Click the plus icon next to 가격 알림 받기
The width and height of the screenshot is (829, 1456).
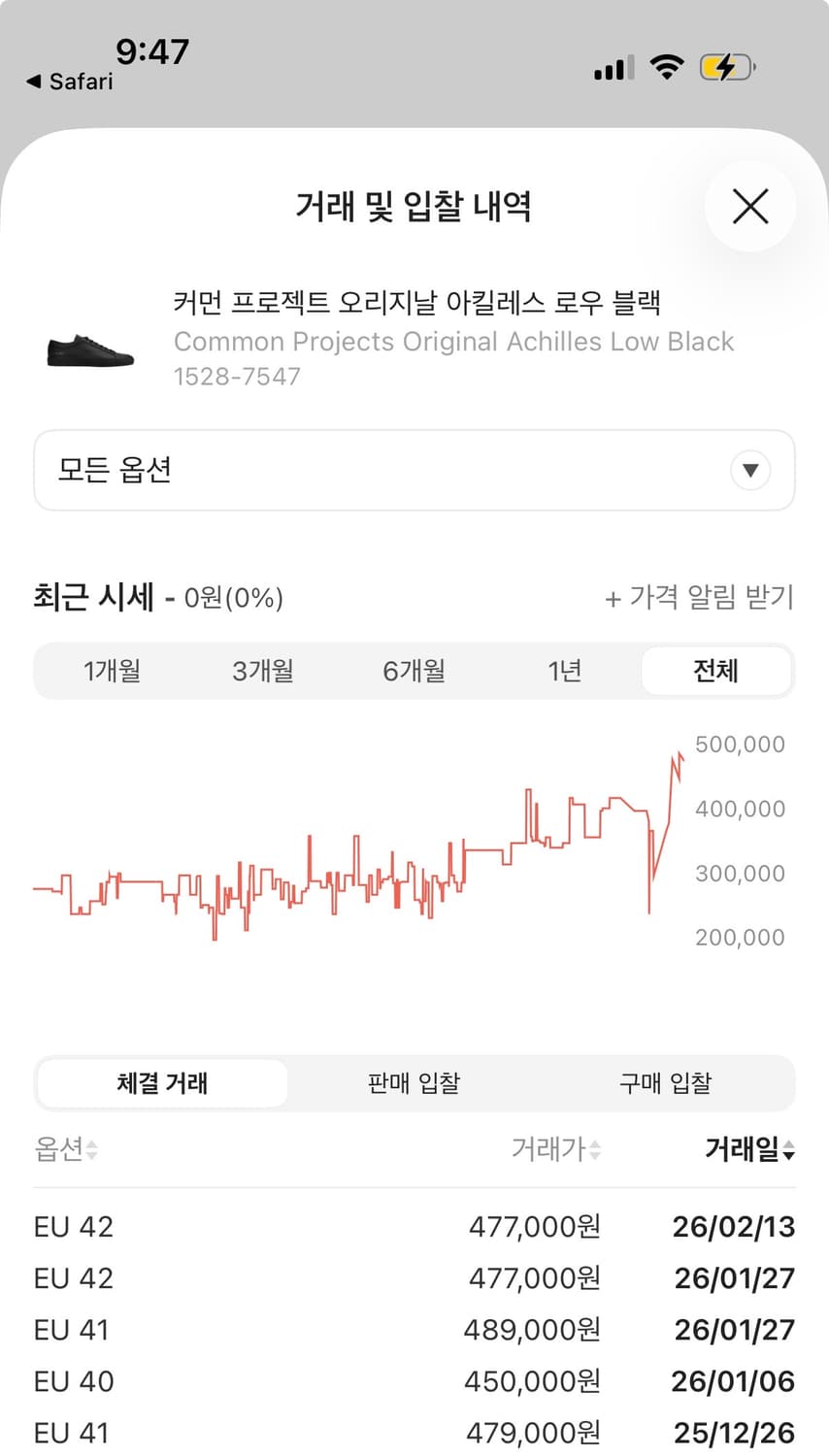tap(613, 599)
